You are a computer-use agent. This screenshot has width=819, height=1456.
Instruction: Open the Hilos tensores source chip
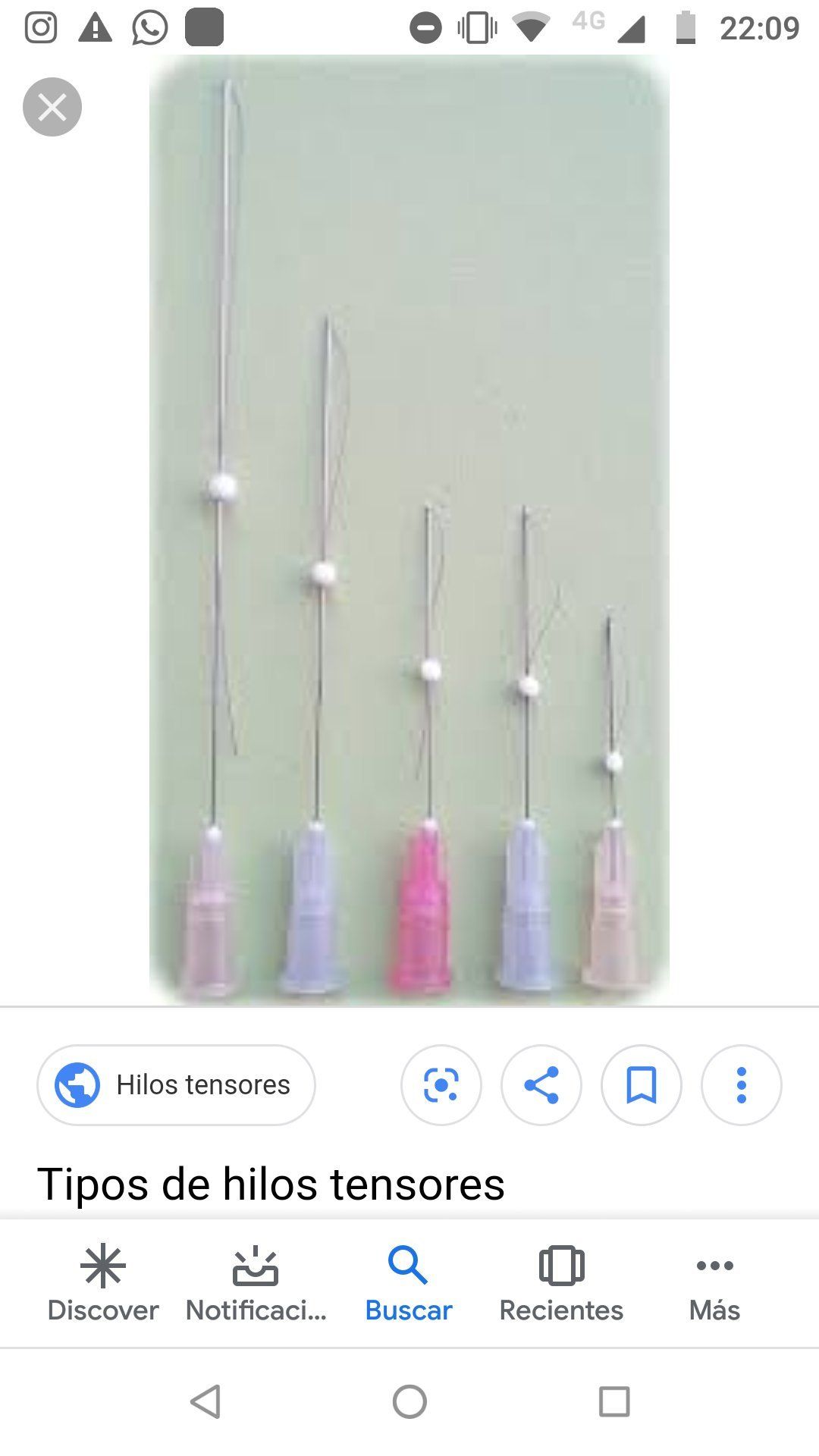[x=176, y=1084]
